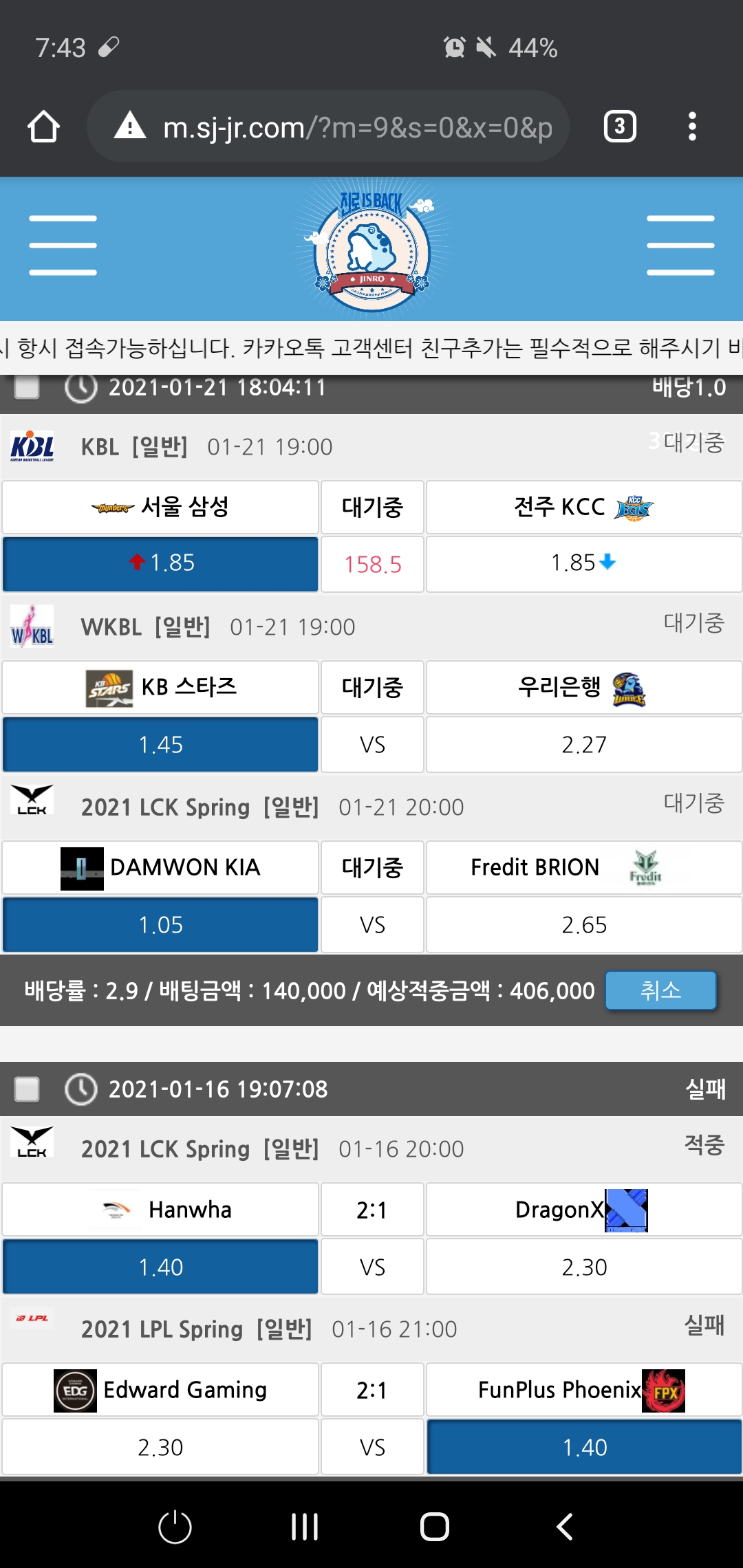Check the 2021-01-16 19:07:08 bet slip box

(x=27, y=1089)
